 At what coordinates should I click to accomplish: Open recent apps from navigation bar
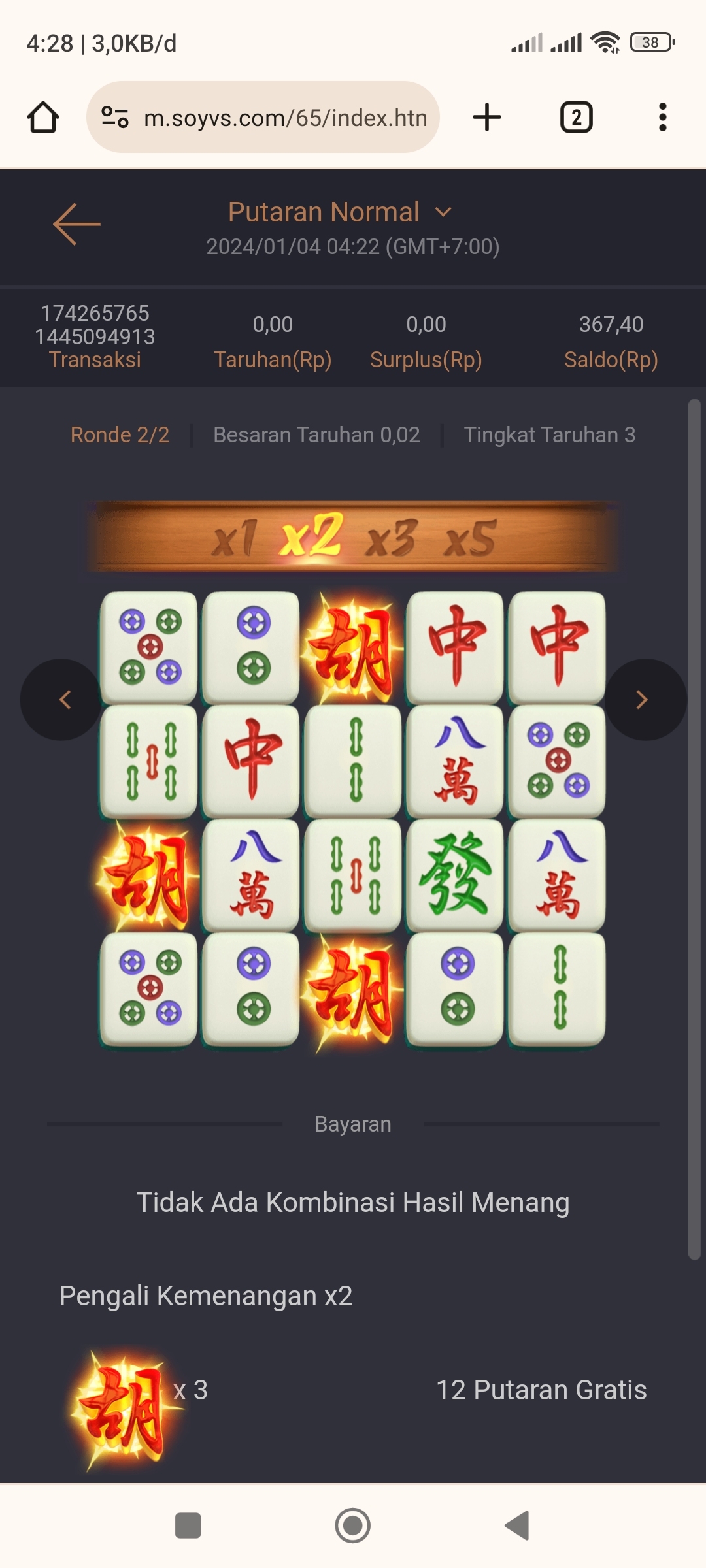pos(188,1526)
